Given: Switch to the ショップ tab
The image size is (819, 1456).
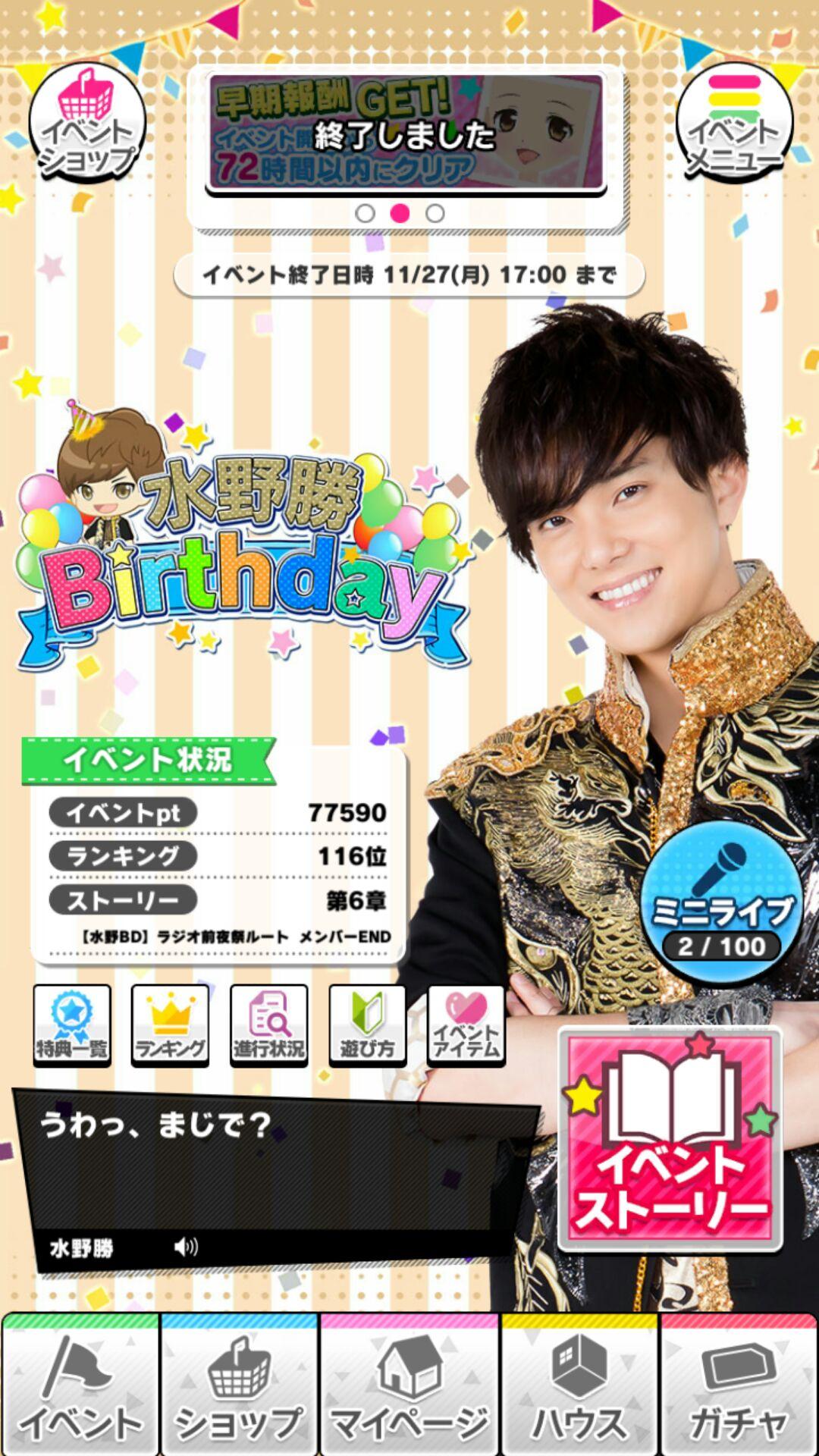Looking at the screenshot, I should tap(239, 1386).
